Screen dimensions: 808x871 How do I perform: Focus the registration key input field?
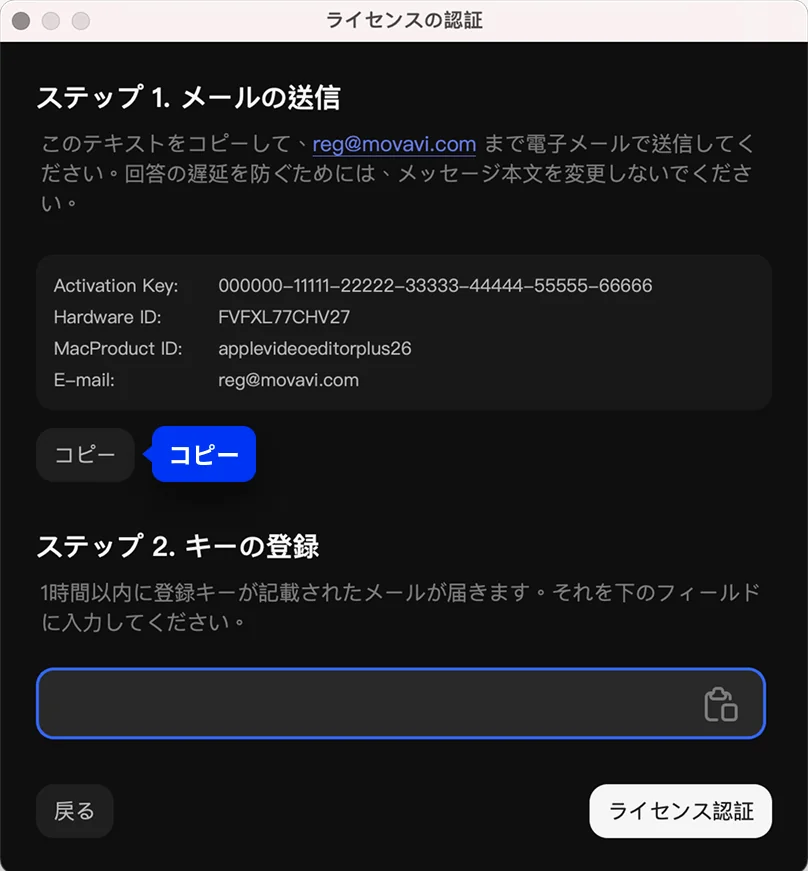pos(360,704)
